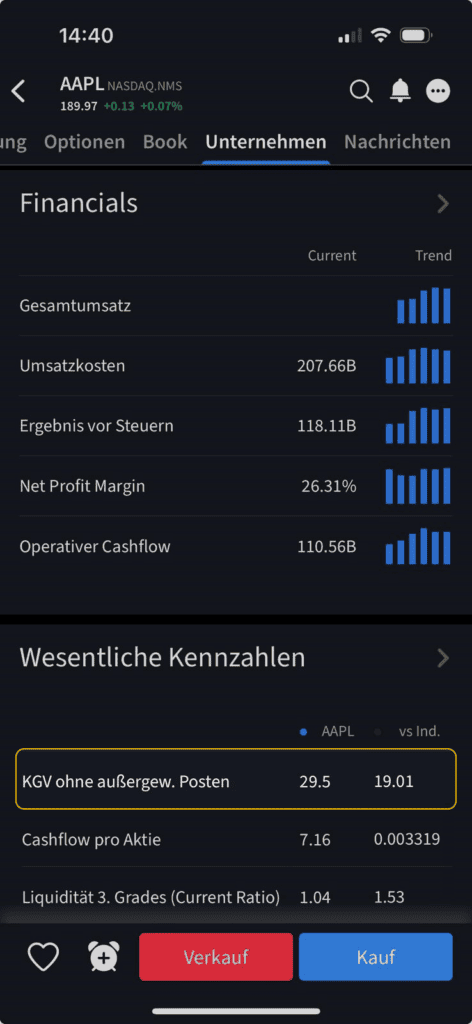The width and height of the screenshot is (472, 1024).
Task: Tap the red Verkauf button
Action: click(216, 957)
